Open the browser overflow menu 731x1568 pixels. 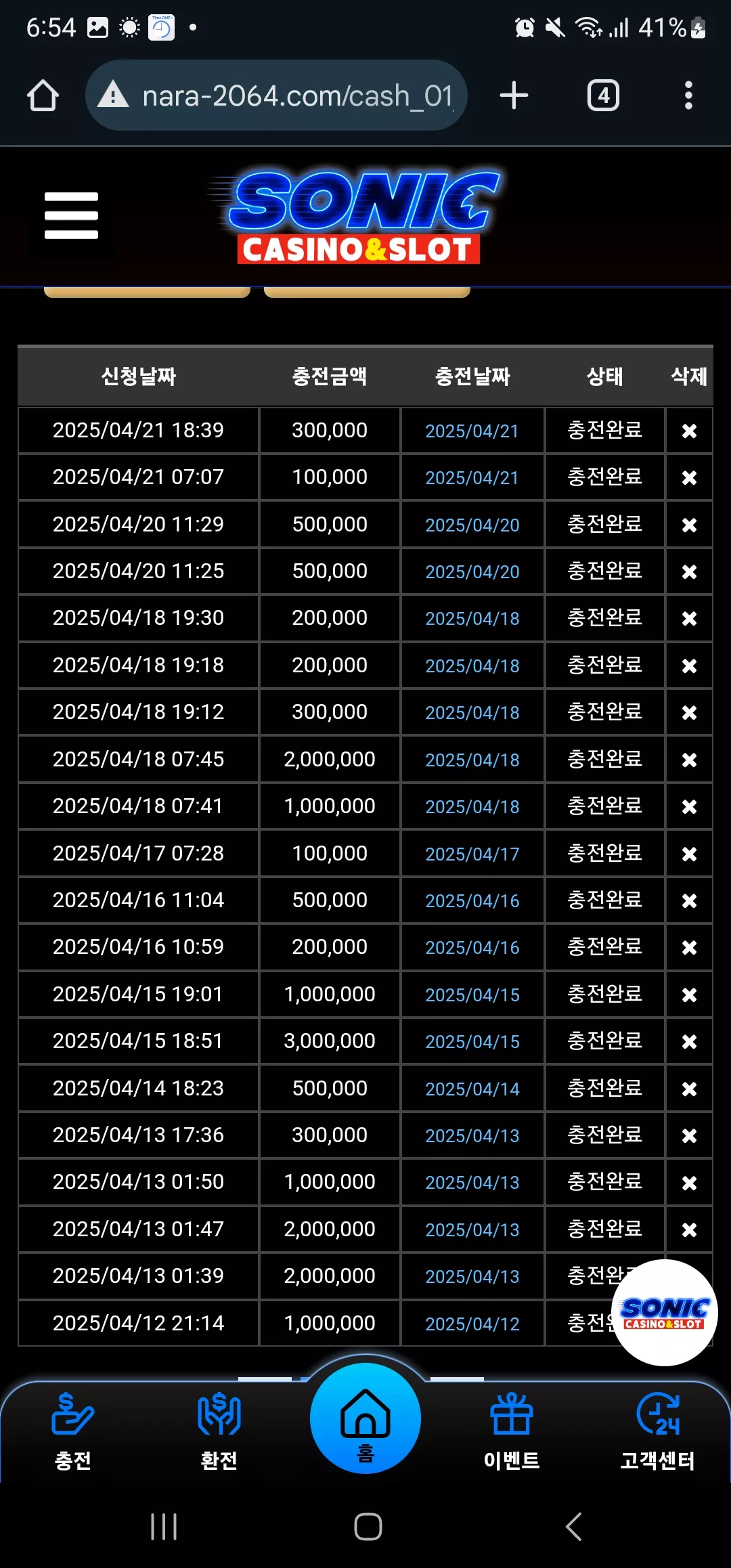688,95
